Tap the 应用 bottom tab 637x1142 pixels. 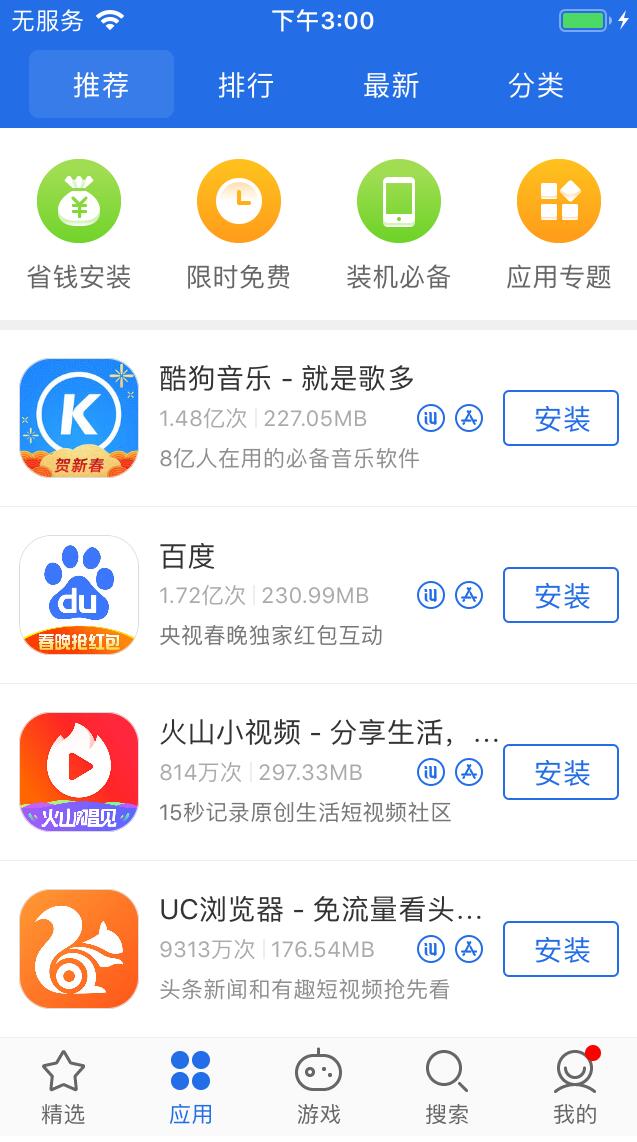coord(190,1088)
